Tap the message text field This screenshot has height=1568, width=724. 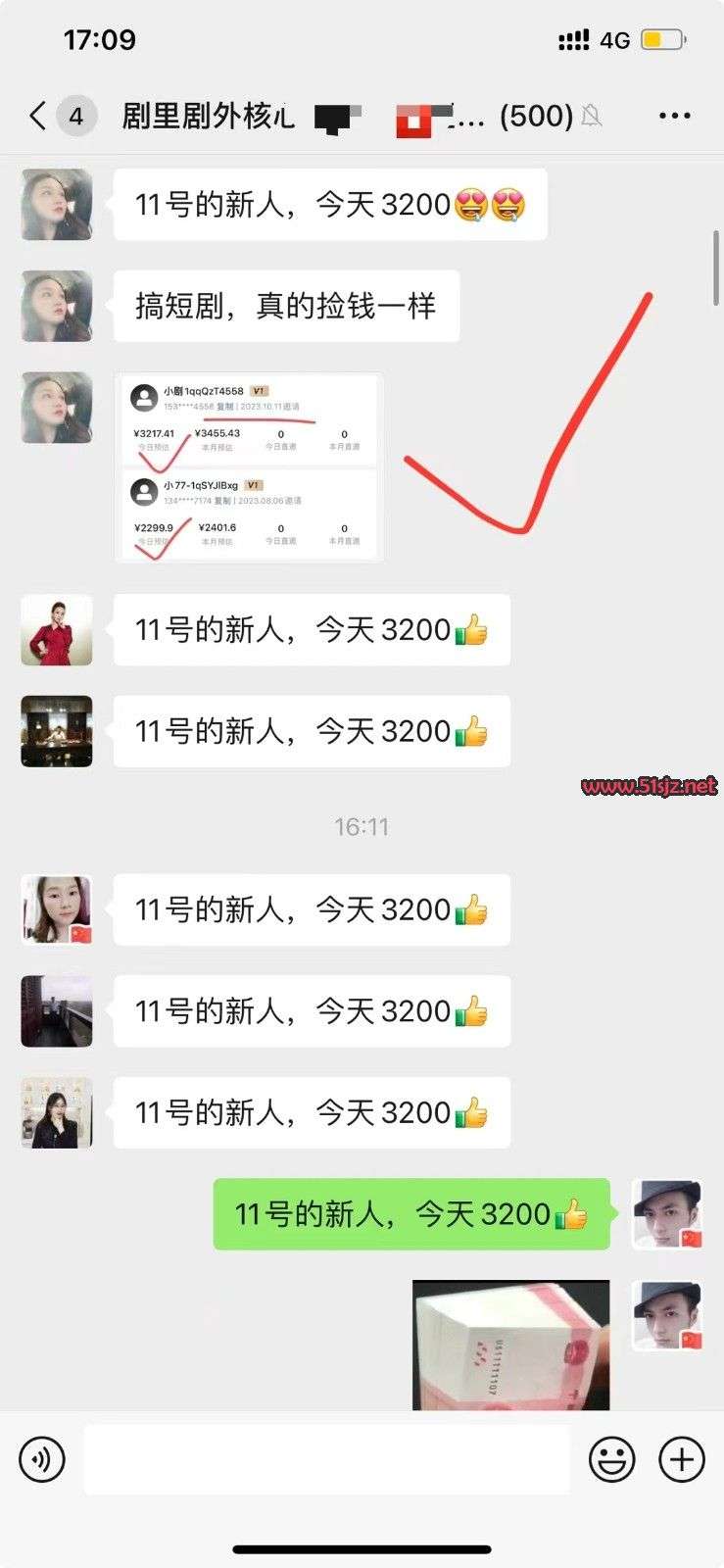coord(326,1459)
